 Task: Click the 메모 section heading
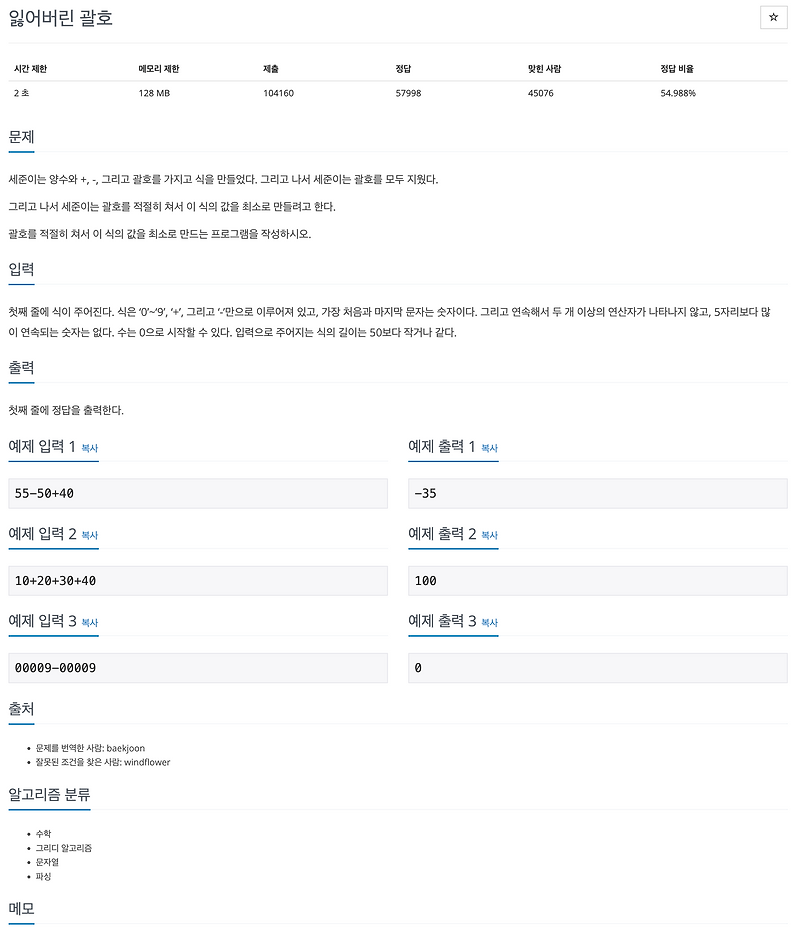(x=22, y=908)
